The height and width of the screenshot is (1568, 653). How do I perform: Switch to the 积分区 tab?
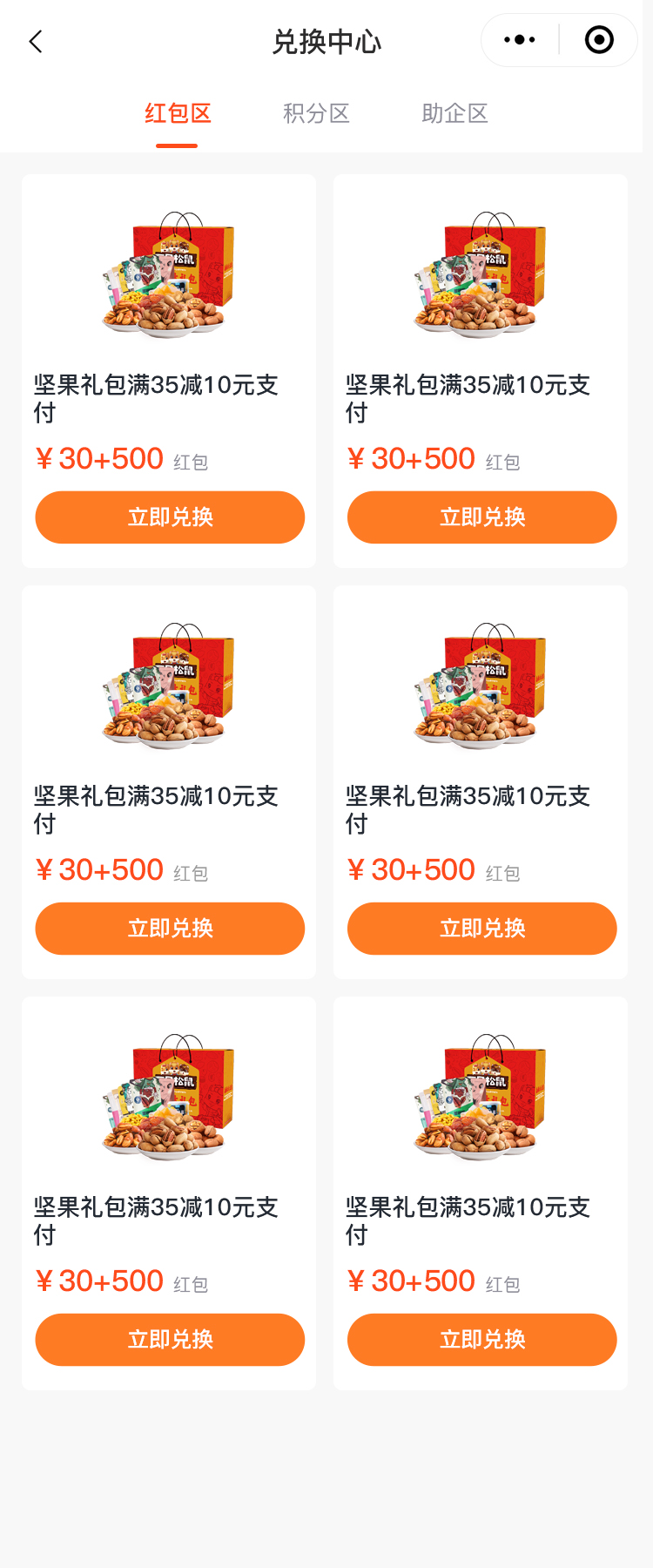coord(316,113)
